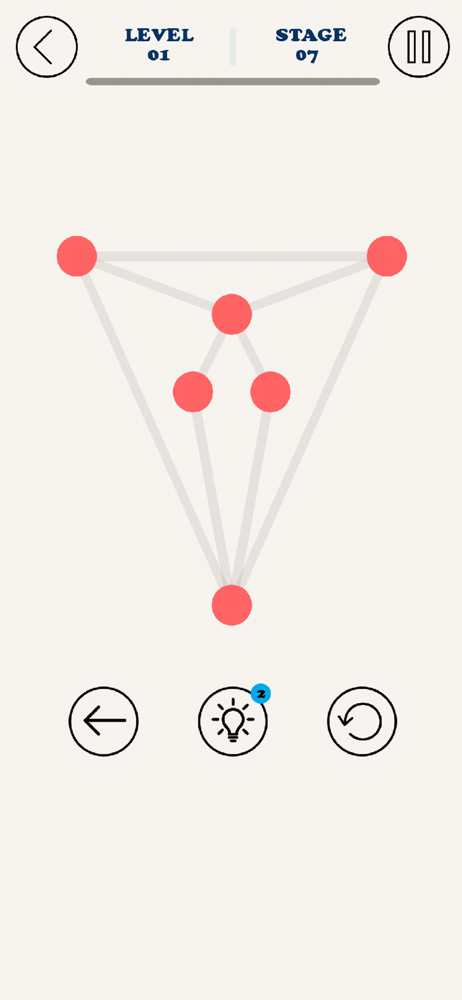Use a lightbulb hint
Image resolution: width=462 pixels, height=1000 pixels.
pos(233,721)
